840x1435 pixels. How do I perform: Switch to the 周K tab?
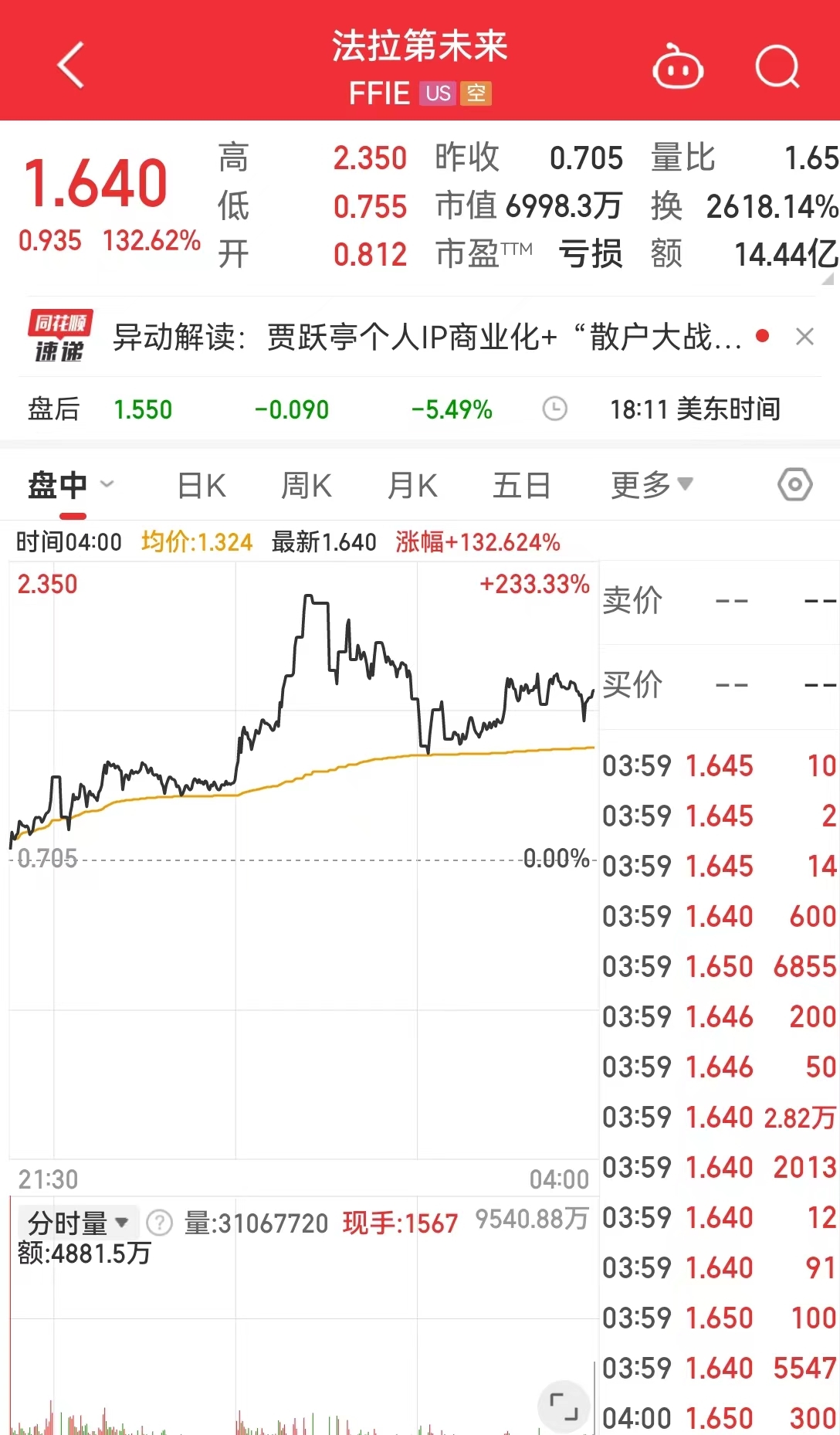click(x=307, y=486)
